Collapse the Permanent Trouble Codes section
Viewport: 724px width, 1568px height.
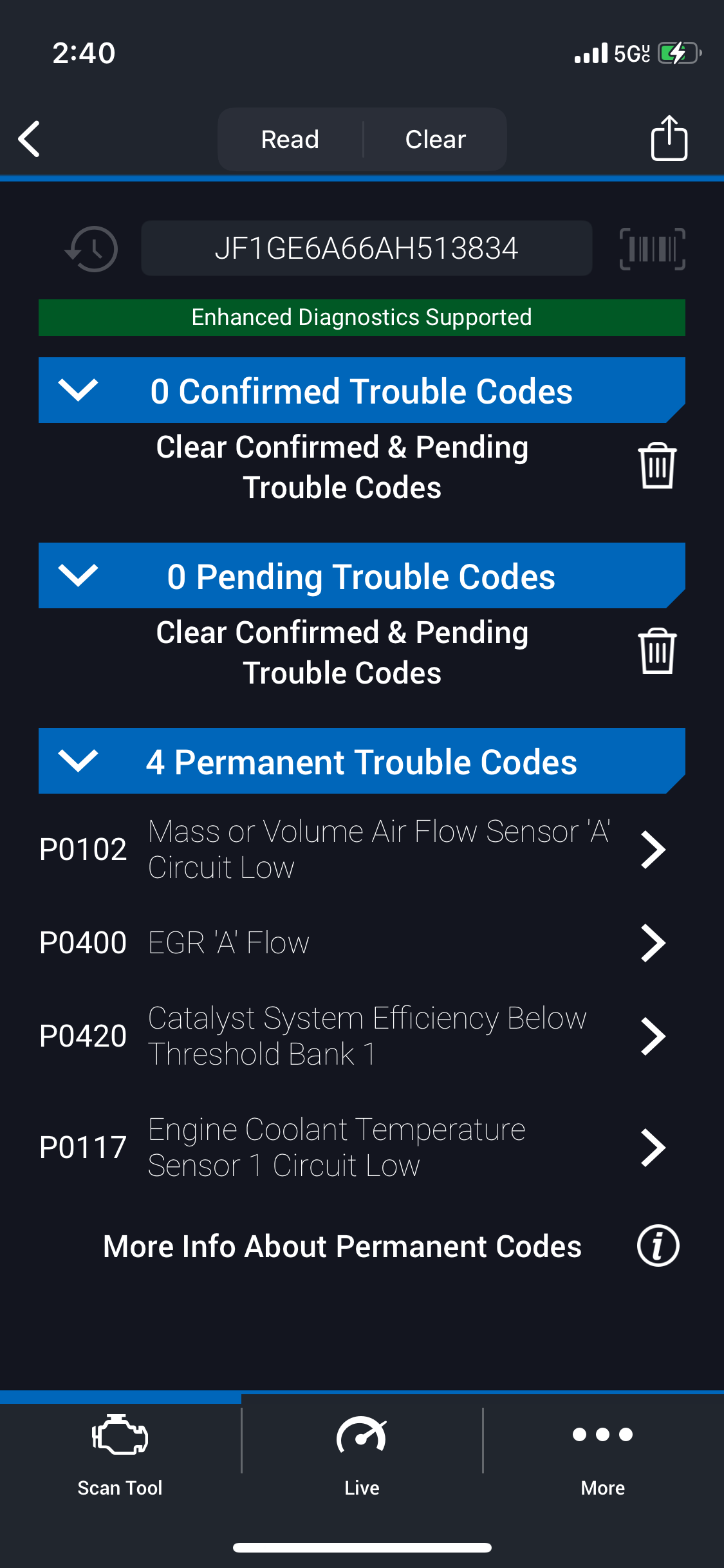[x=78, y=761]
